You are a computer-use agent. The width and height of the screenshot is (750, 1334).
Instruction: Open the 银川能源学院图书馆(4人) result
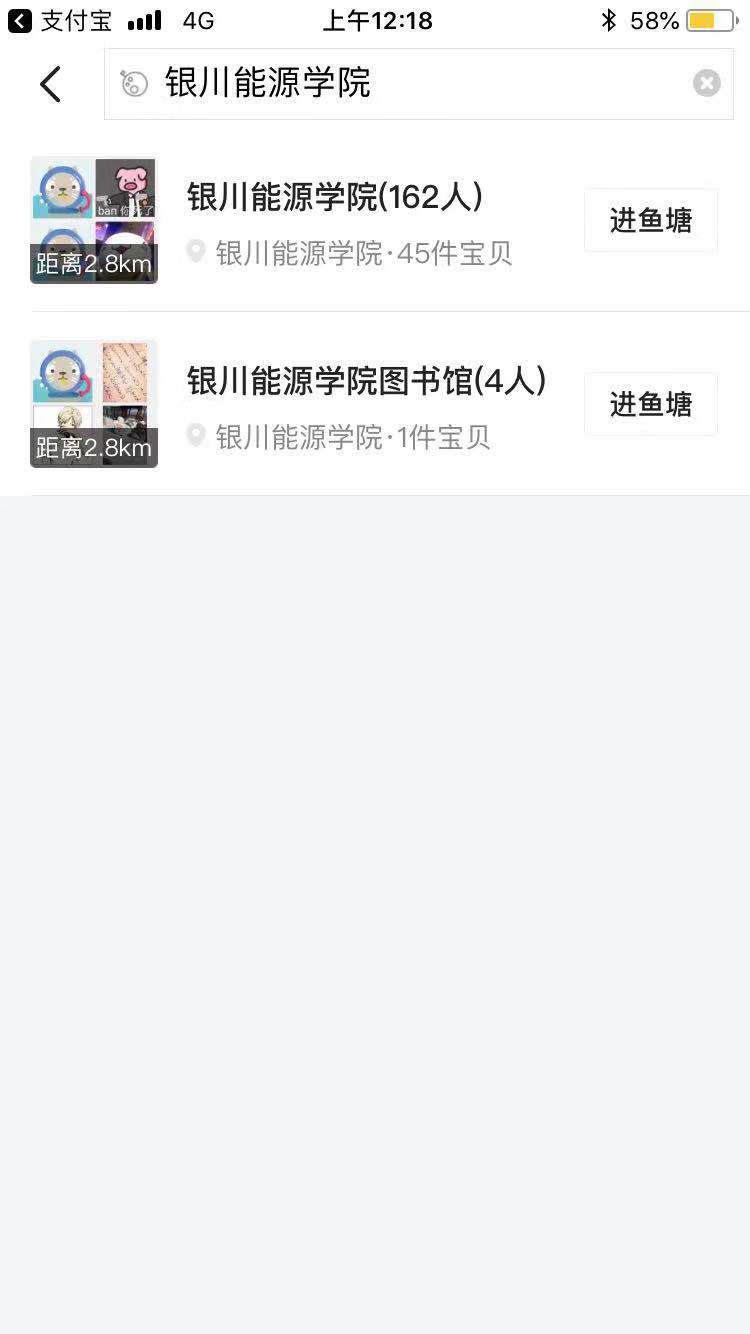coord(366,381)
